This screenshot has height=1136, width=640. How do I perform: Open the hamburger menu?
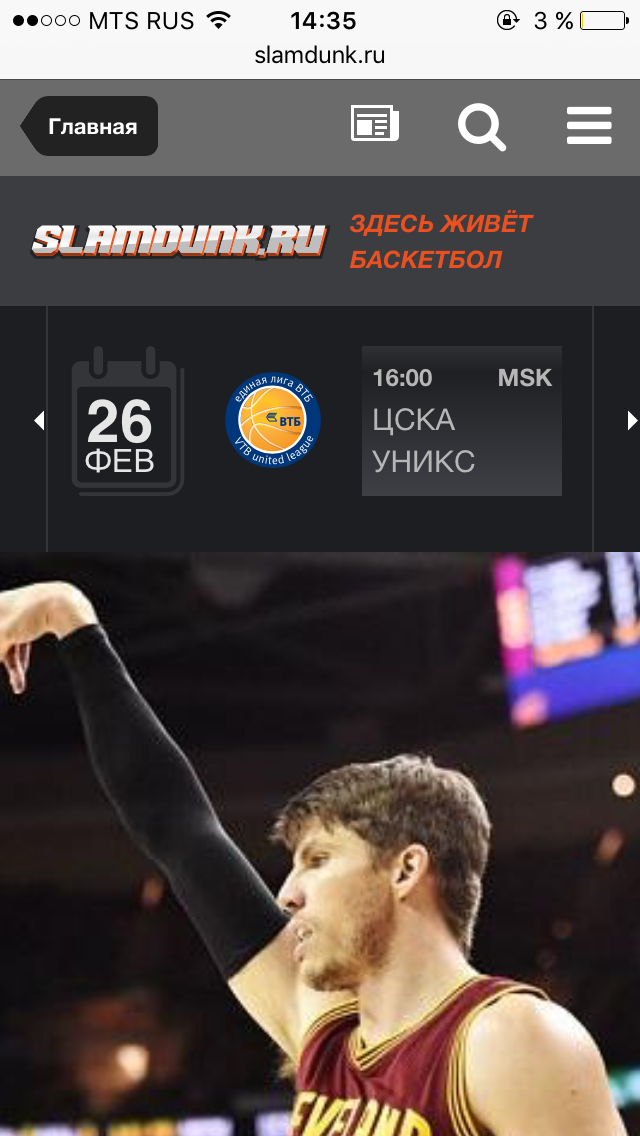[x=589, y=125]
